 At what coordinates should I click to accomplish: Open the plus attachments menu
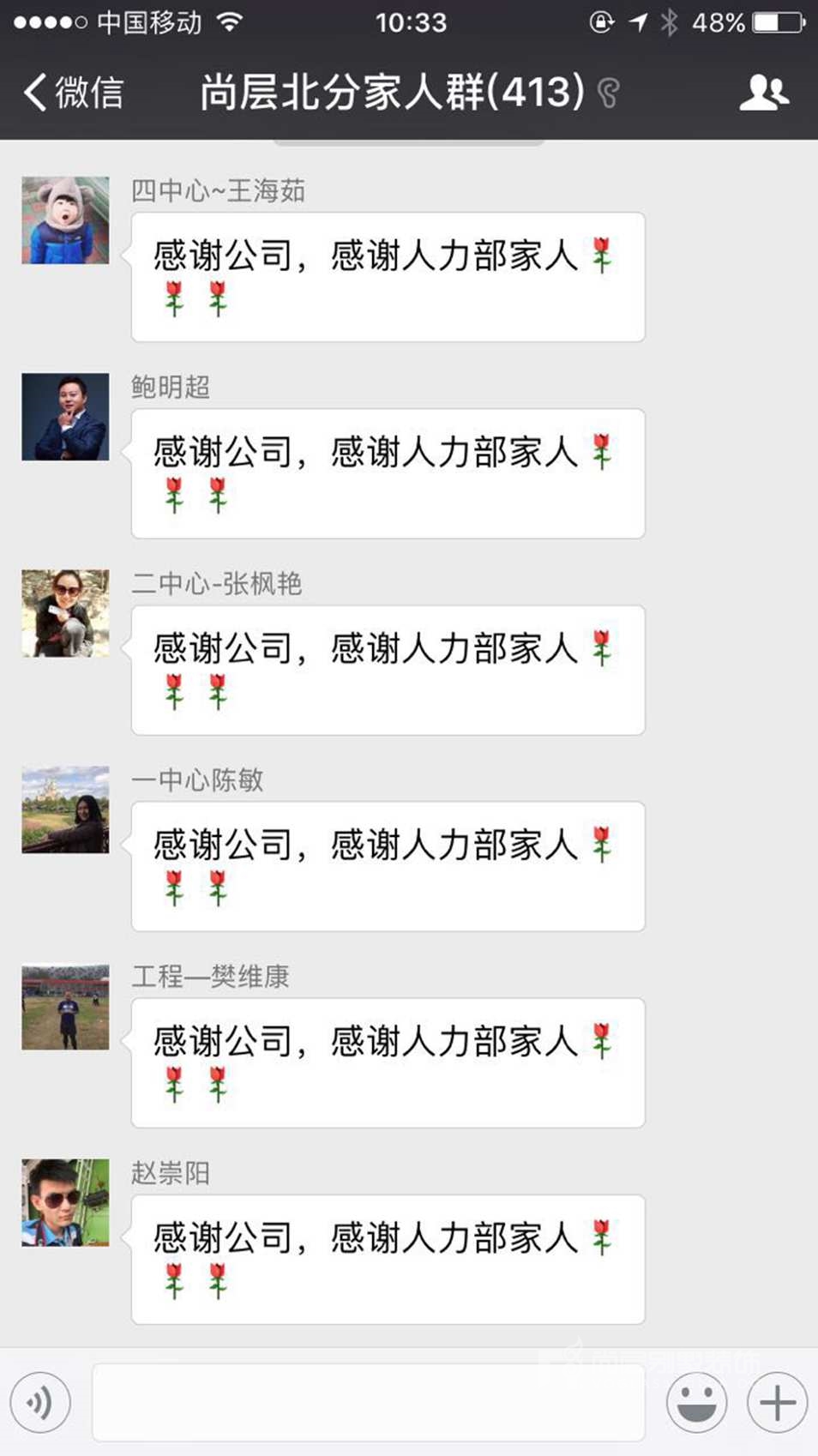click(x=777, y=1403)
